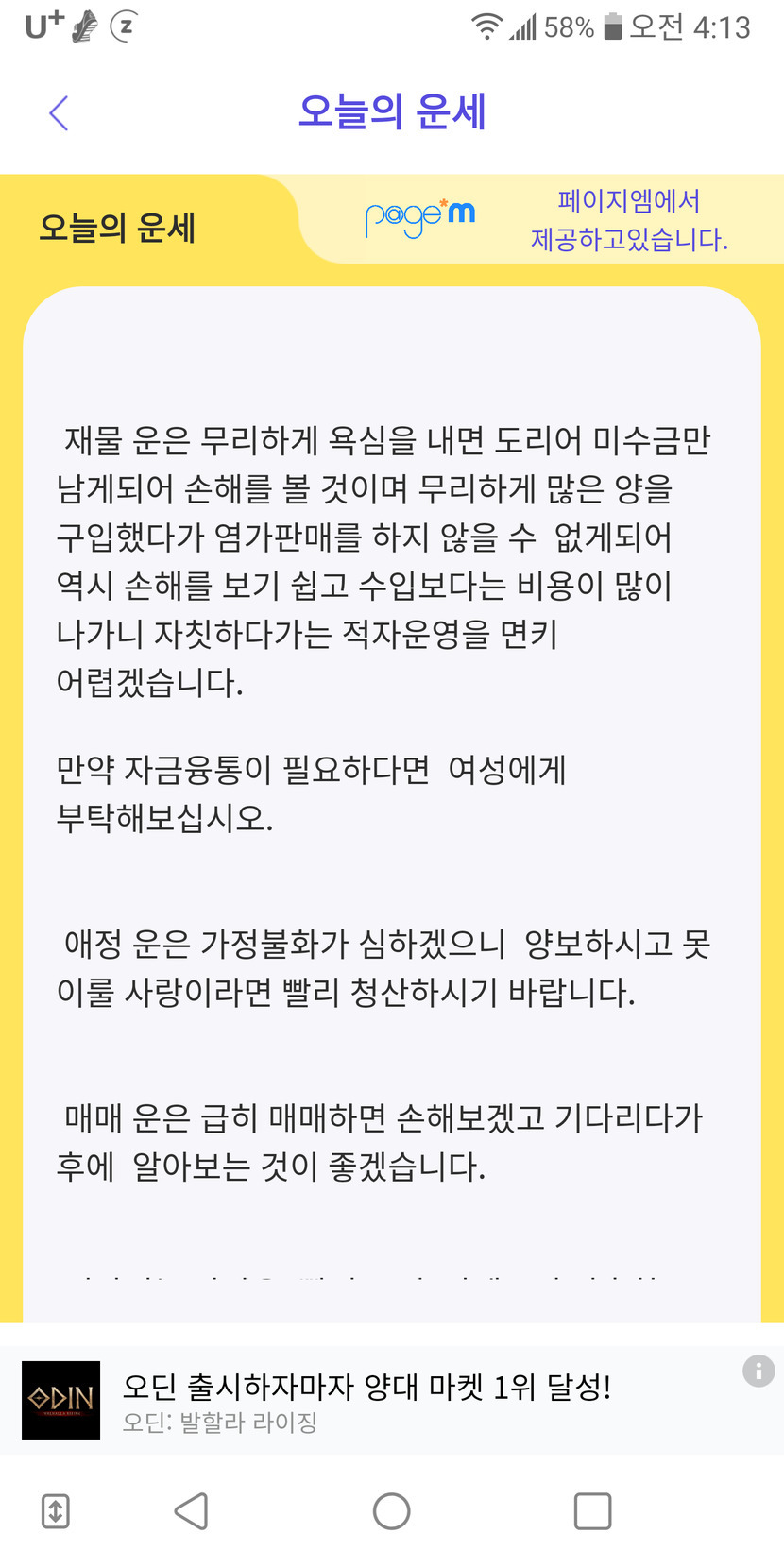This screenshot has height=1568, width=784.
Task: Tap the ad info icon
Action: [x=758, y=1371]
